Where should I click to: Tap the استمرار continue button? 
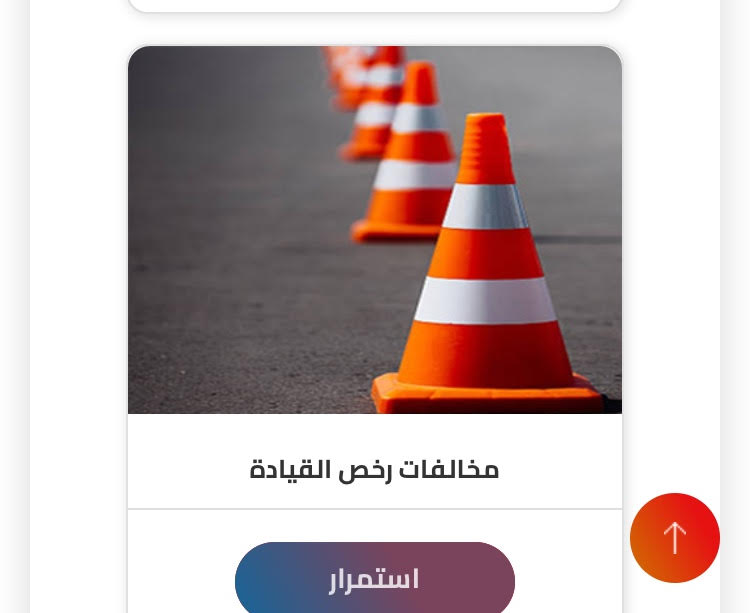click(x=375, y=579)
